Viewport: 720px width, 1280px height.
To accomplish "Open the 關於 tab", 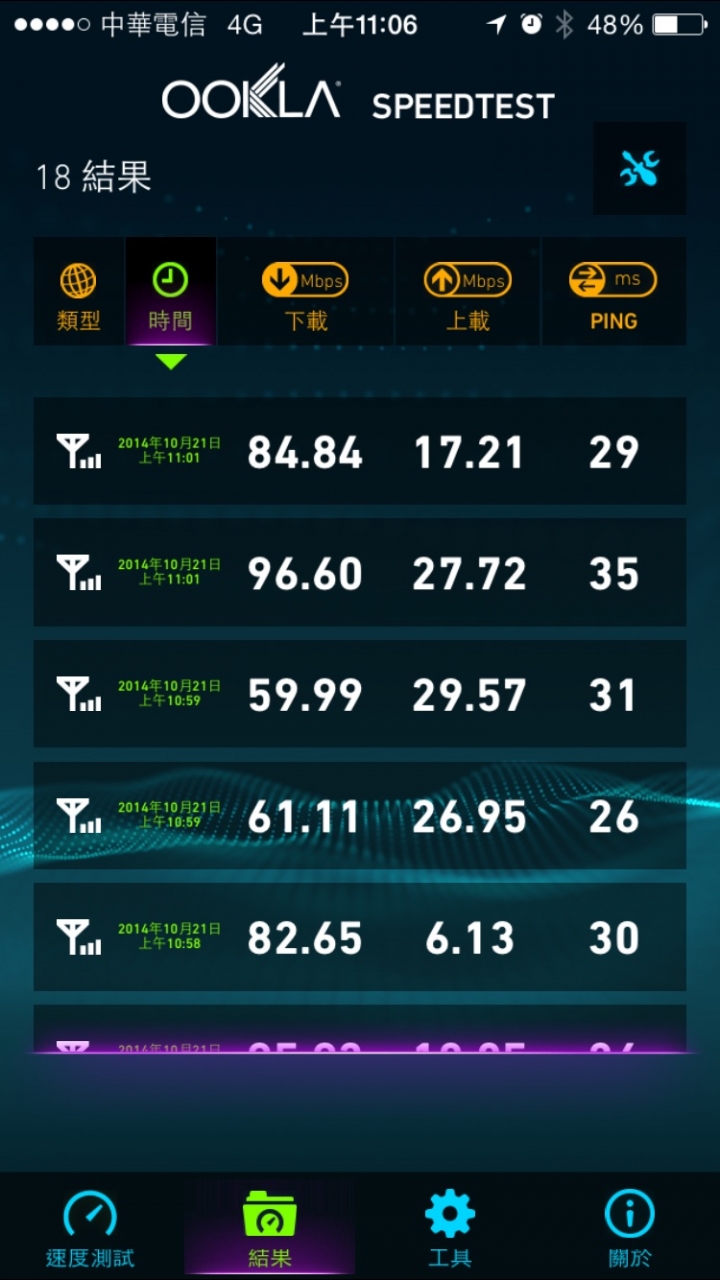I will pyautogui.click(x=630, y=1228).
